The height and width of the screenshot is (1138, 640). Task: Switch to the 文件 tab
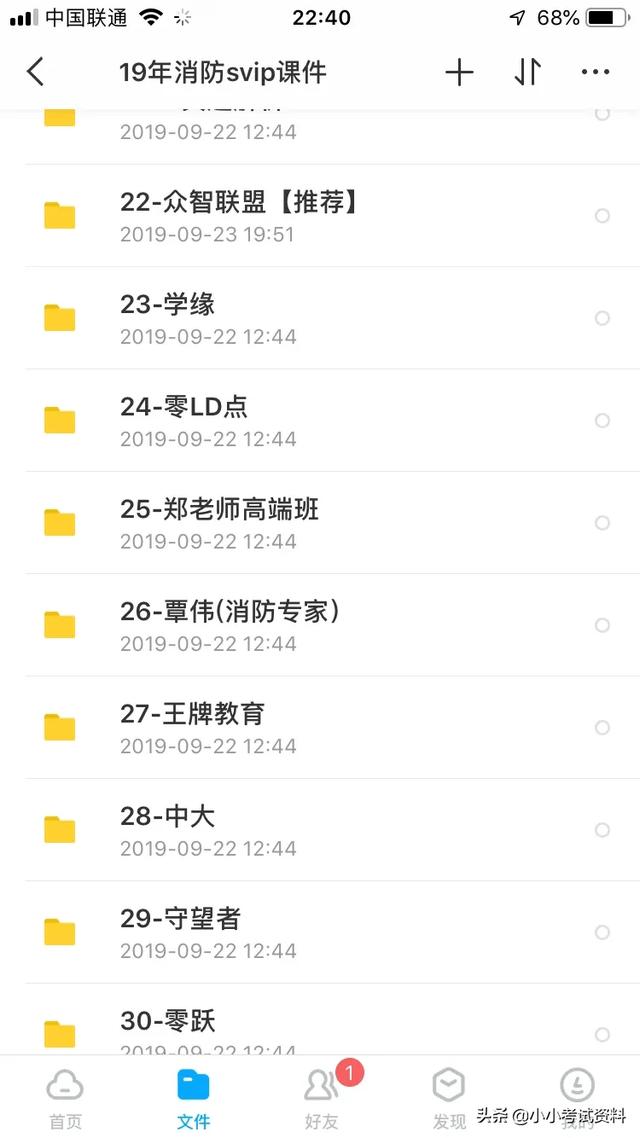point(193,1096)
